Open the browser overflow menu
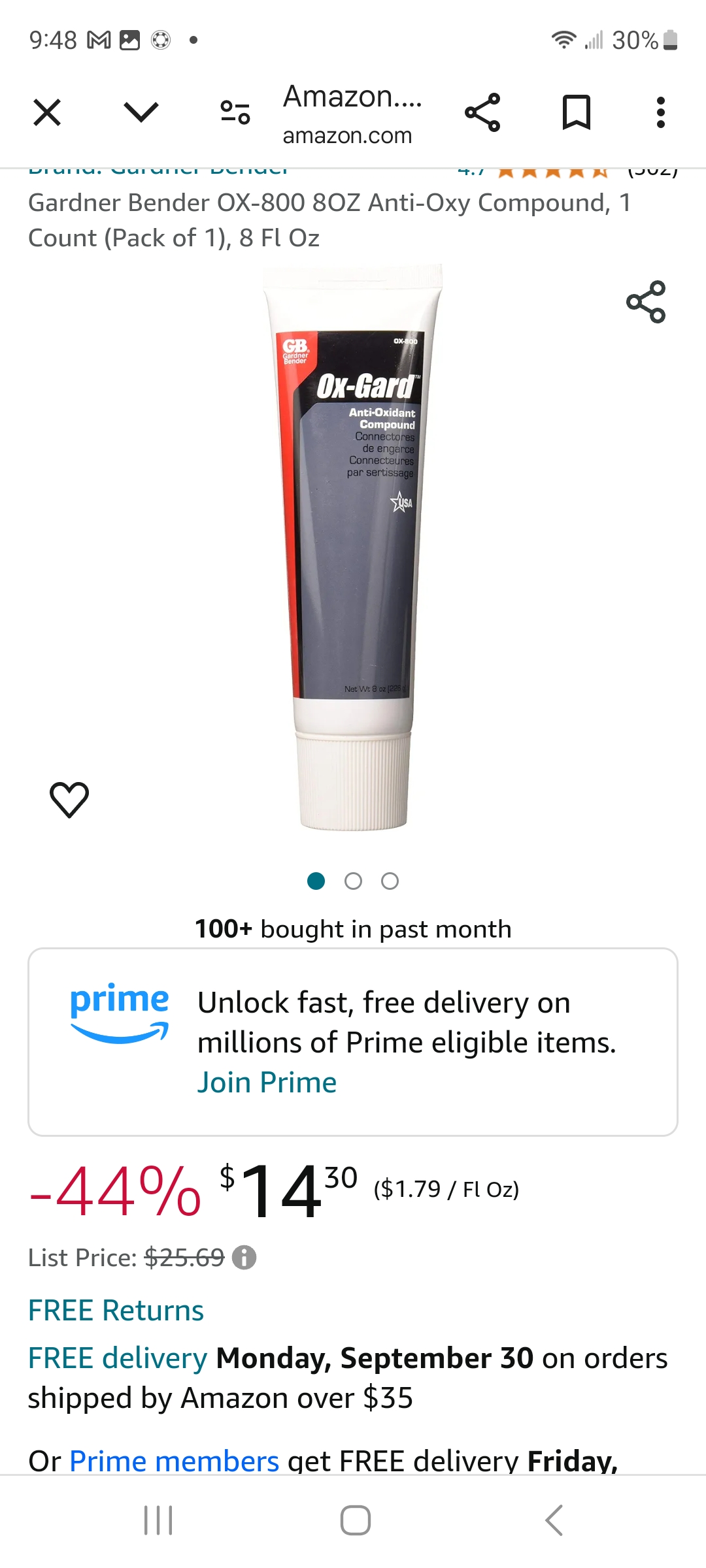The height and width of the screenshot is (1568, 706). 661,112
